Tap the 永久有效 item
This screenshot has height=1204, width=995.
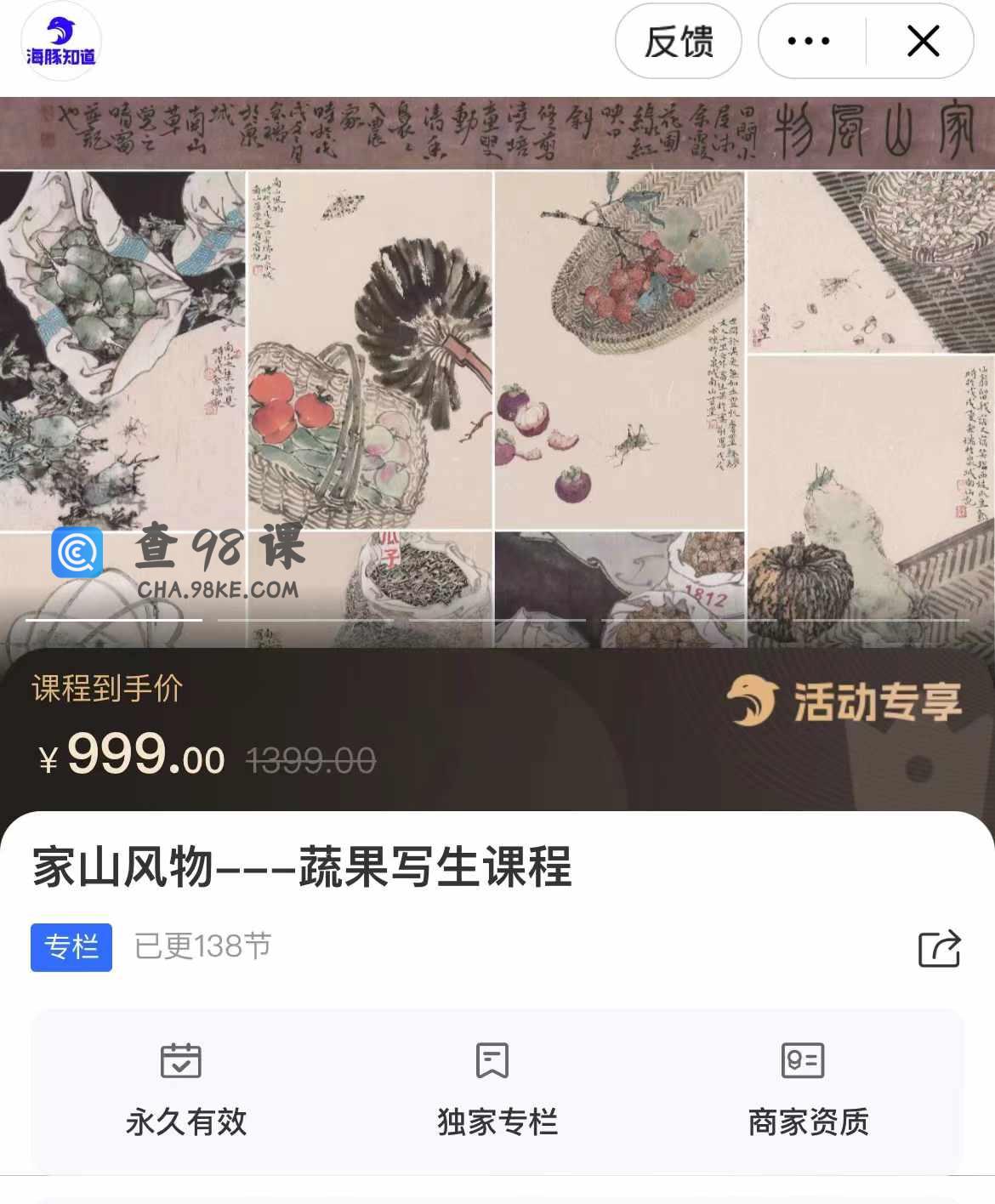tap(185, 1089)
